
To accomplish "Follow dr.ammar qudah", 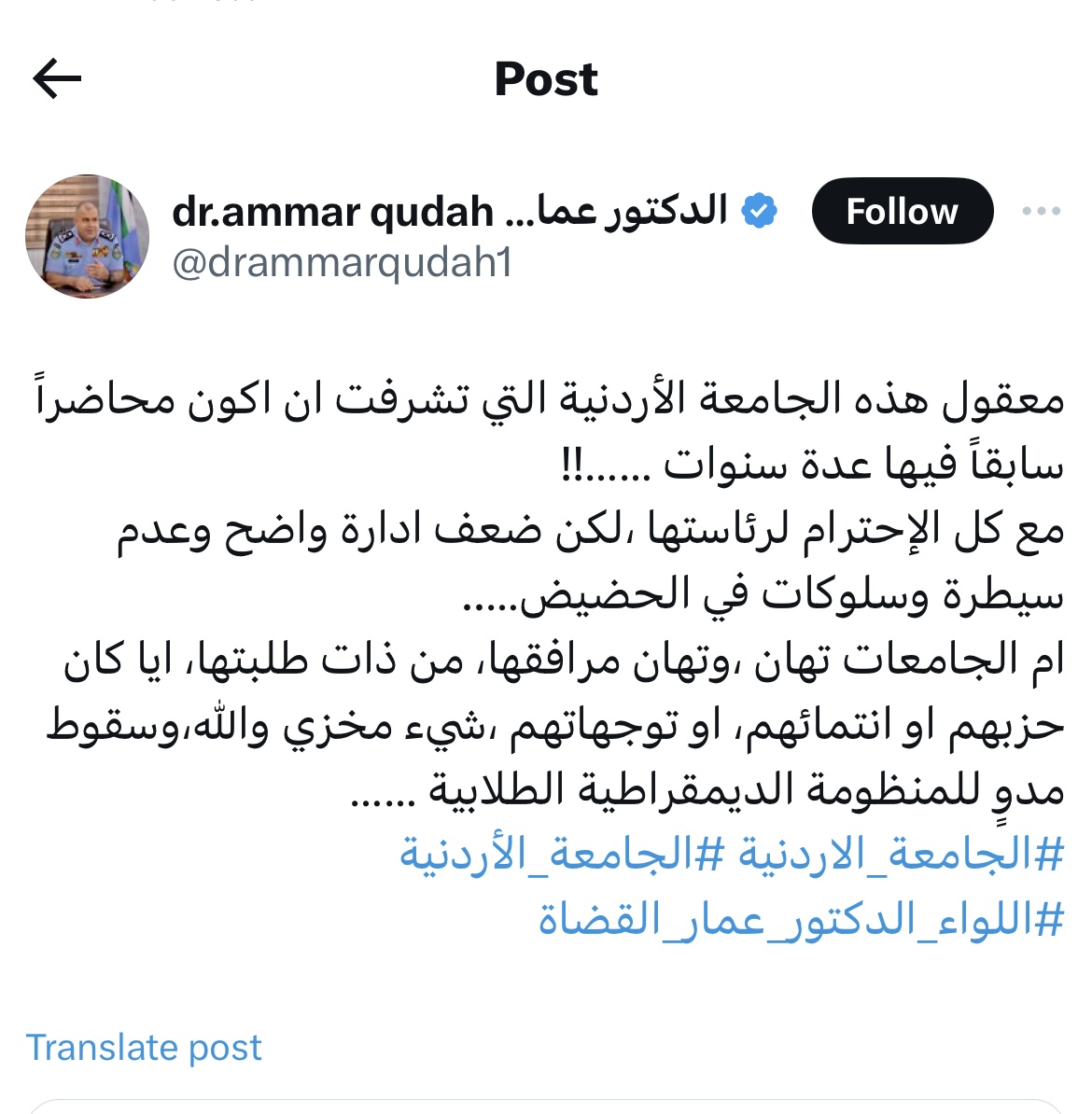I will click(902, 212).
